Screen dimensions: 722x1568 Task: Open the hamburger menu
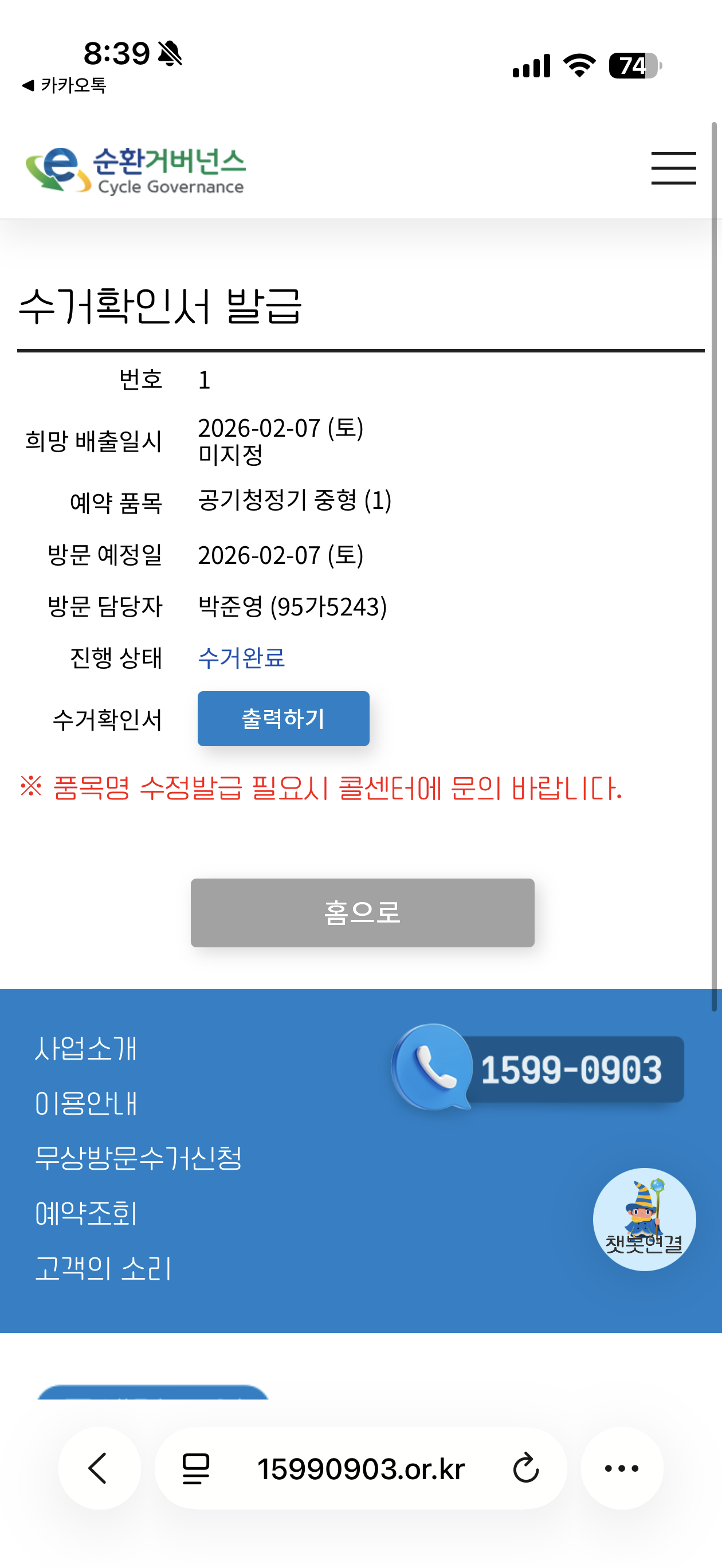point(673,168)
